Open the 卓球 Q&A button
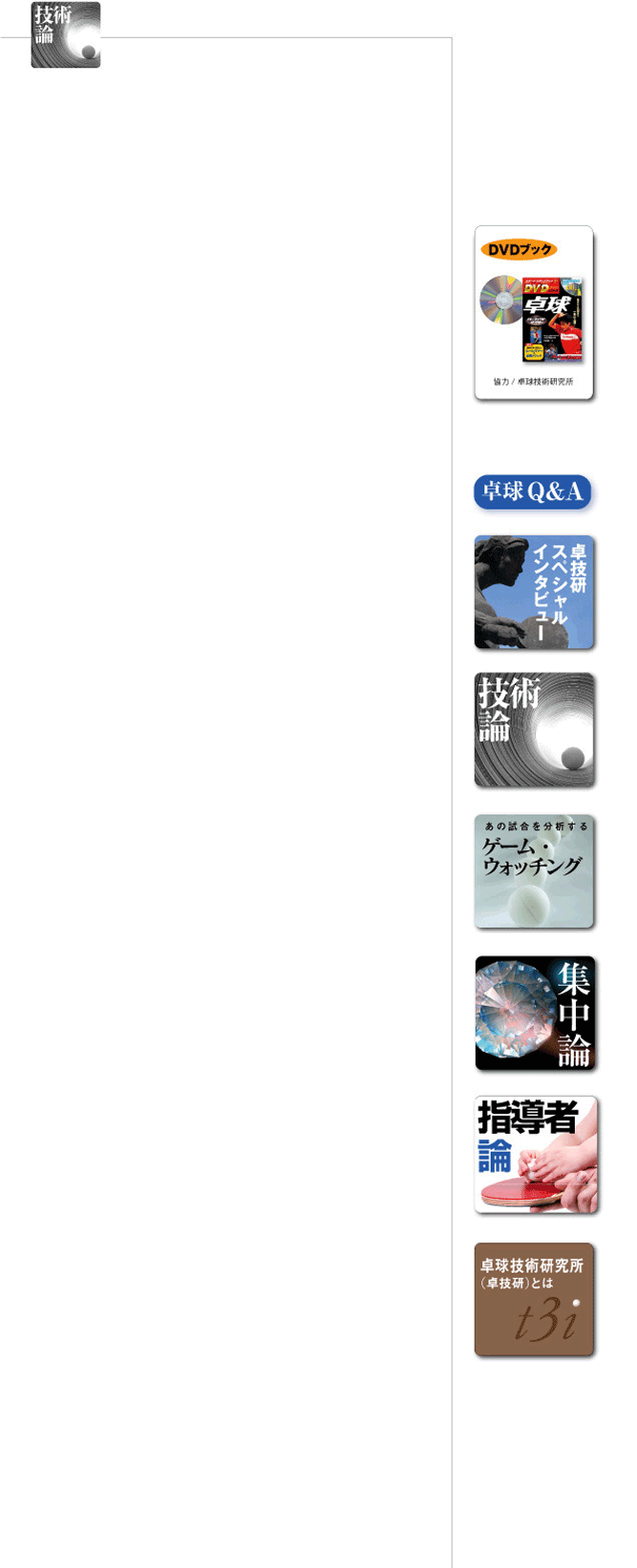The image size is (637, 1568). pyautogui.click(x=533, y=492)
